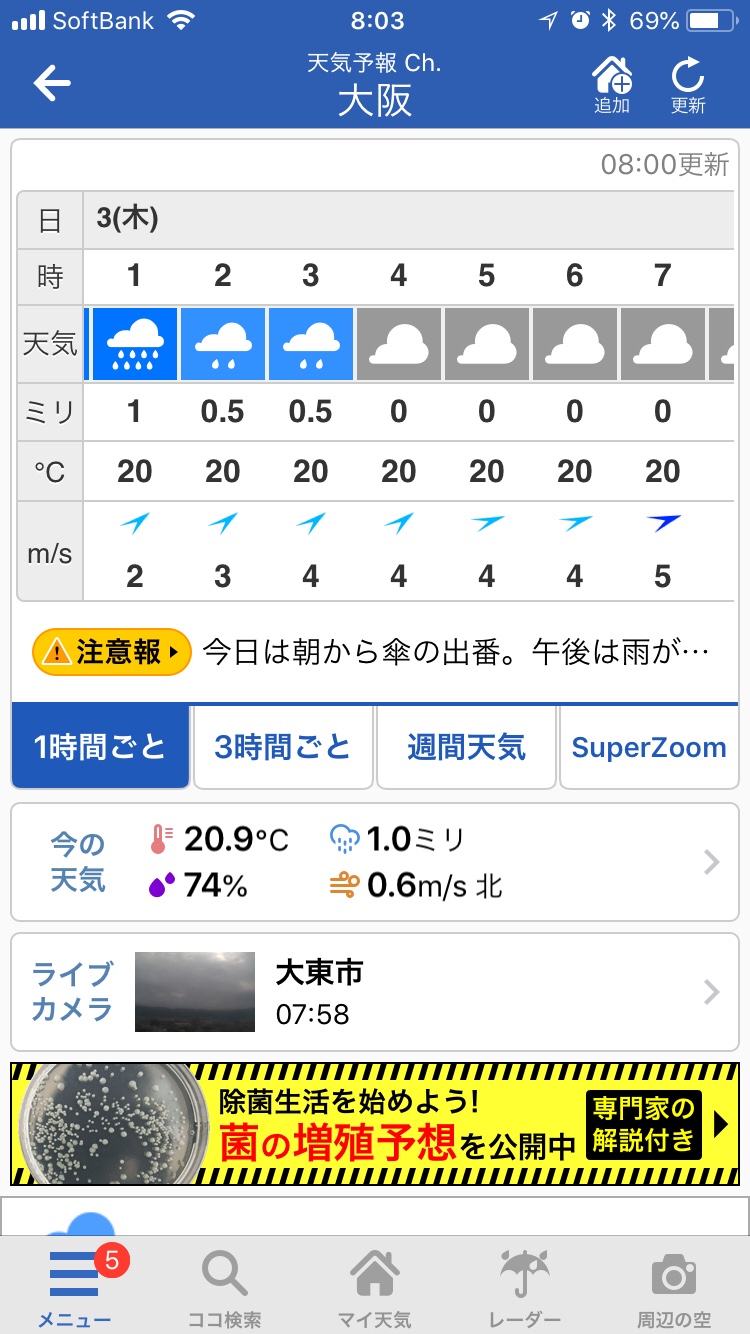Open the 菌の増殖予想 banner
This screenshot has width=750, height=1334.
[375, 1124]
